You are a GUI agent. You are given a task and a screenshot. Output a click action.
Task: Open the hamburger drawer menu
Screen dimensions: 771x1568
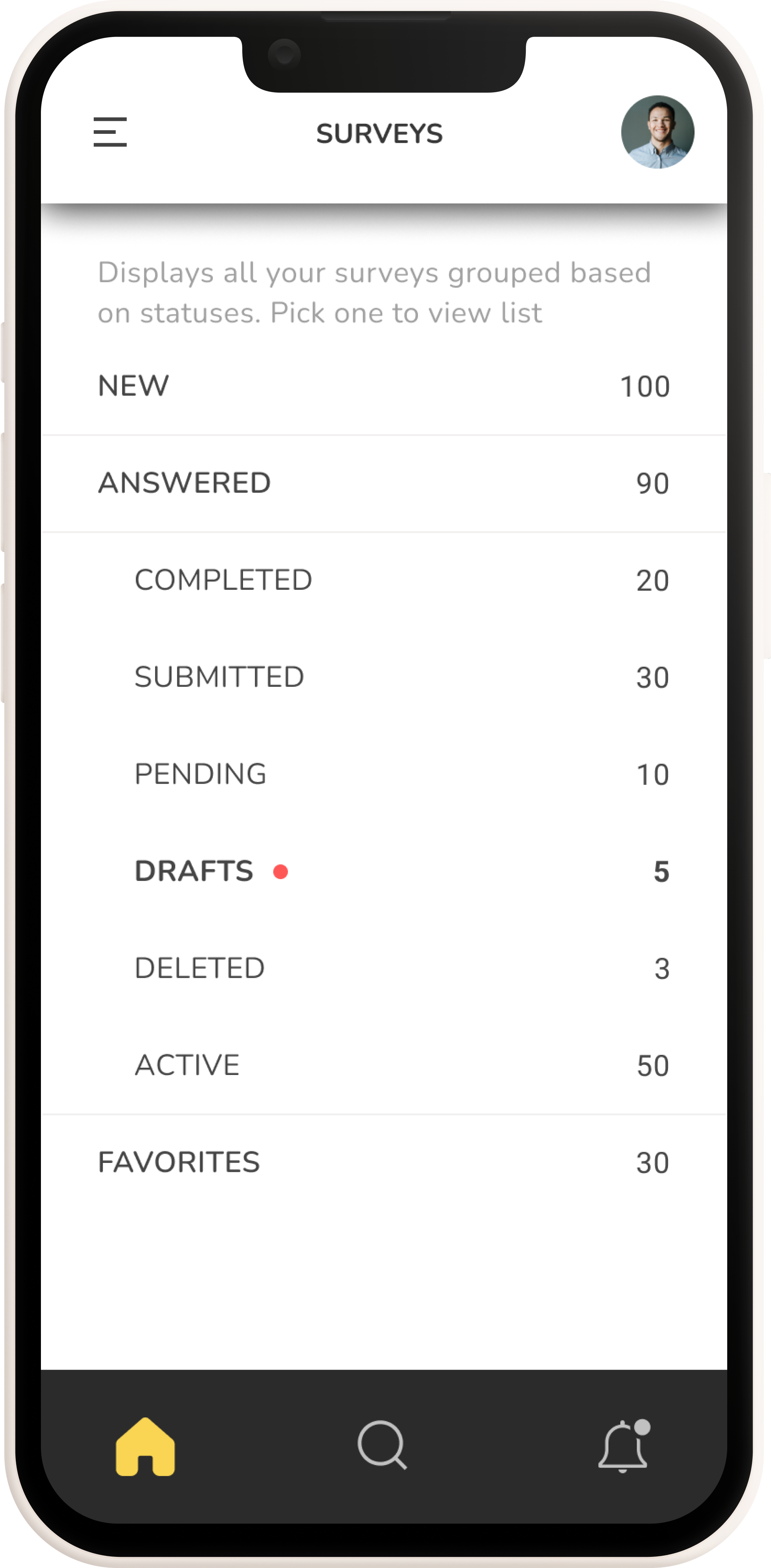[x=110, y=132]
